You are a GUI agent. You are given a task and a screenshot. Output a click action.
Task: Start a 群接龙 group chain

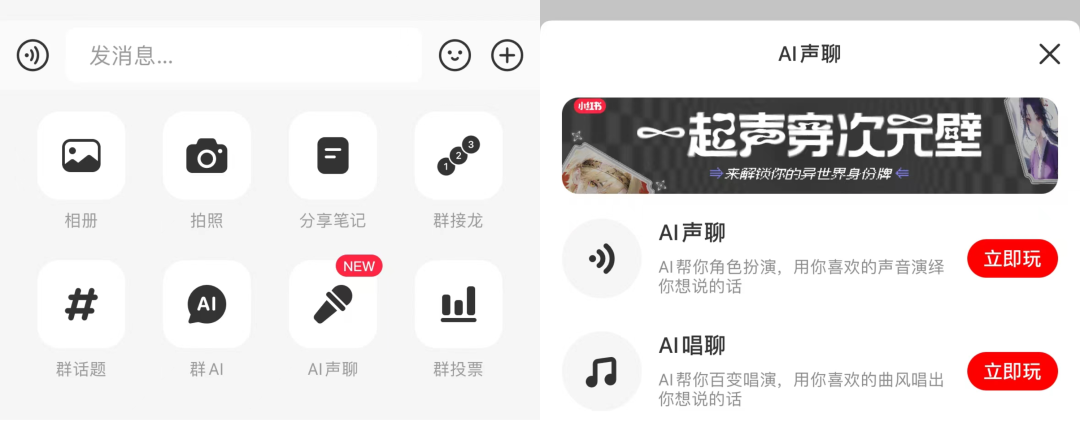pyautogui.click(x=458, y=156)
